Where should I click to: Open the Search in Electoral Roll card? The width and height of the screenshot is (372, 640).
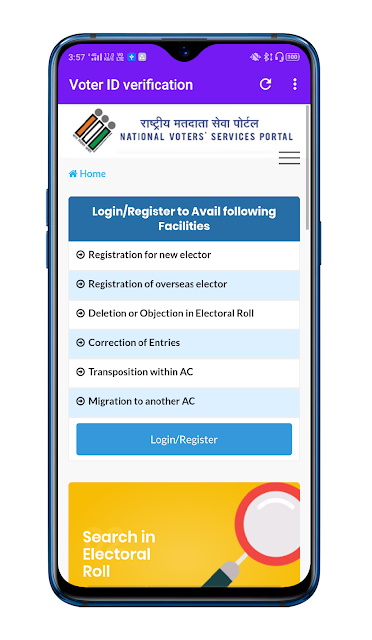coord(184,535)
